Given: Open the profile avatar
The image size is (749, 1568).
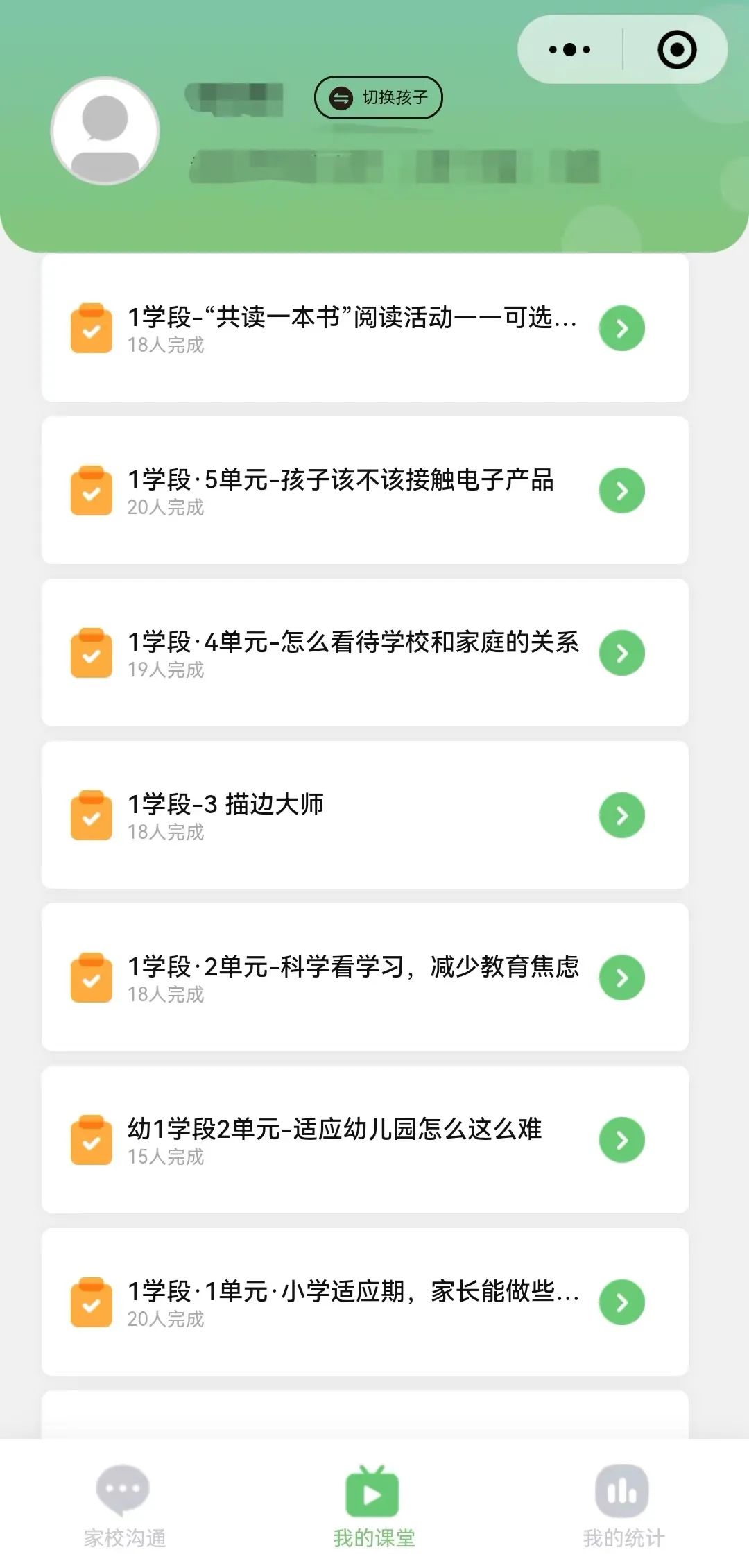Looking at the screenshot, I should (105, 131).
